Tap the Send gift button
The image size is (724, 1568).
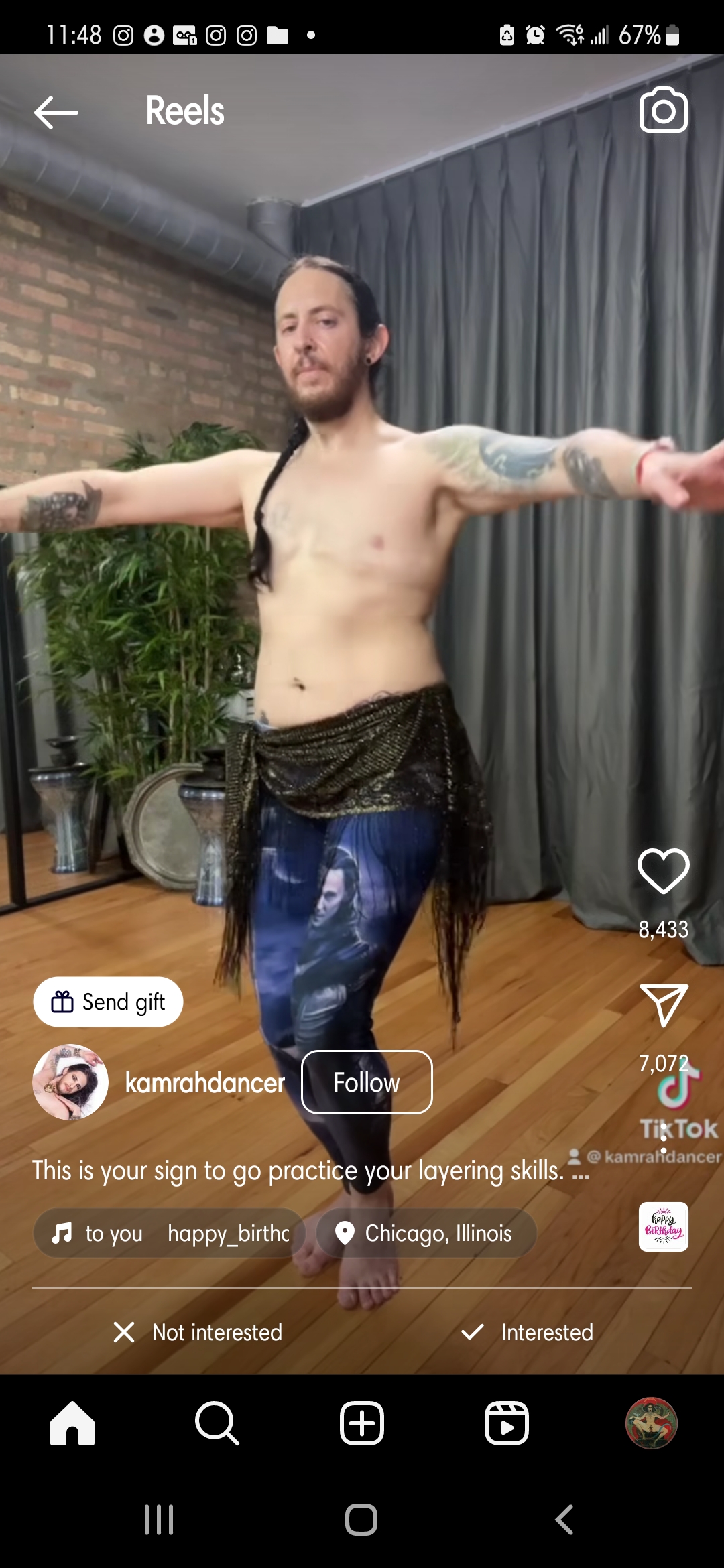point(108,1002)
